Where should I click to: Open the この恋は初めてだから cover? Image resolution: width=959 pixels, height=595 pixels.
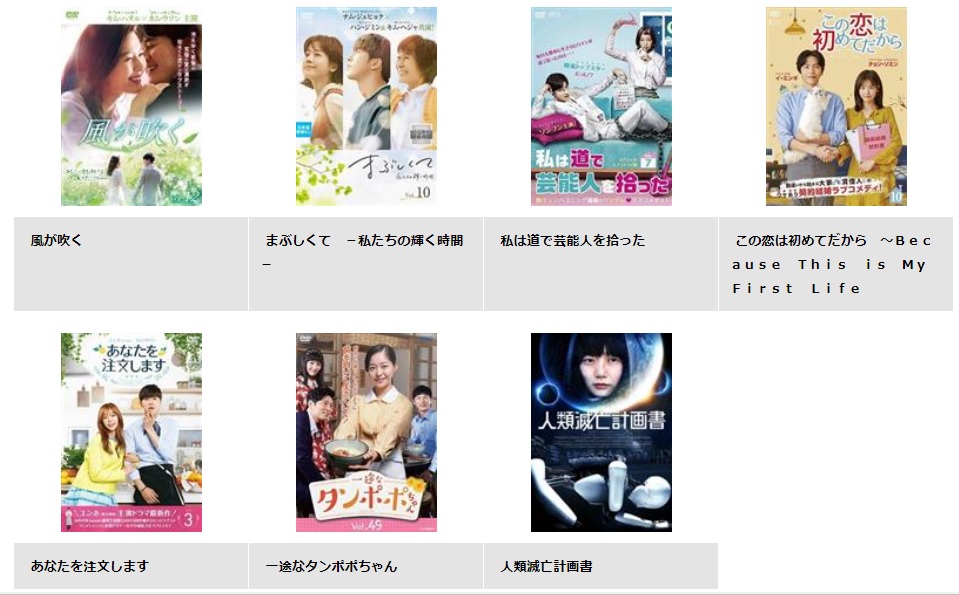coord(836,106)
